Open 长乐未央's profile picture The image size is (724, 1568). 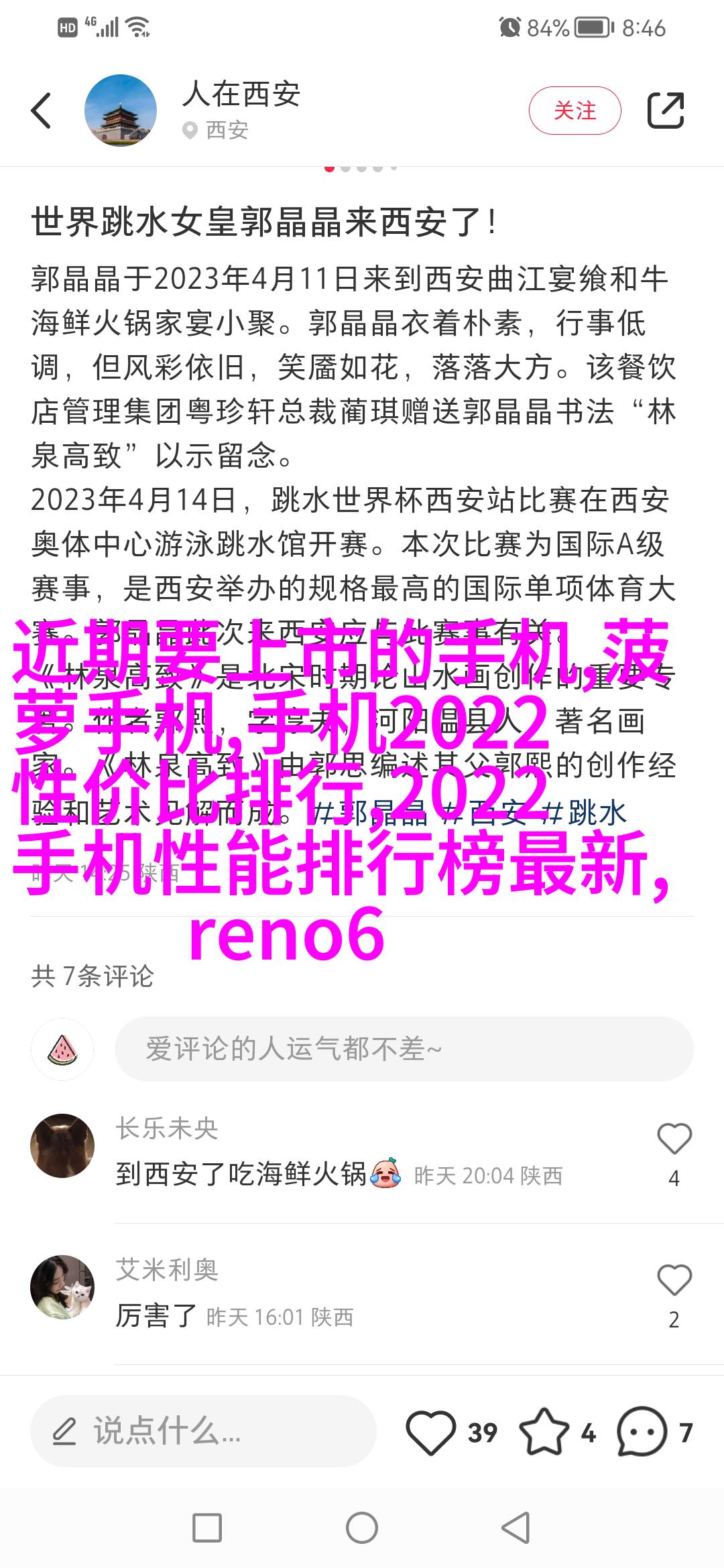click(x=62, y=1145)
